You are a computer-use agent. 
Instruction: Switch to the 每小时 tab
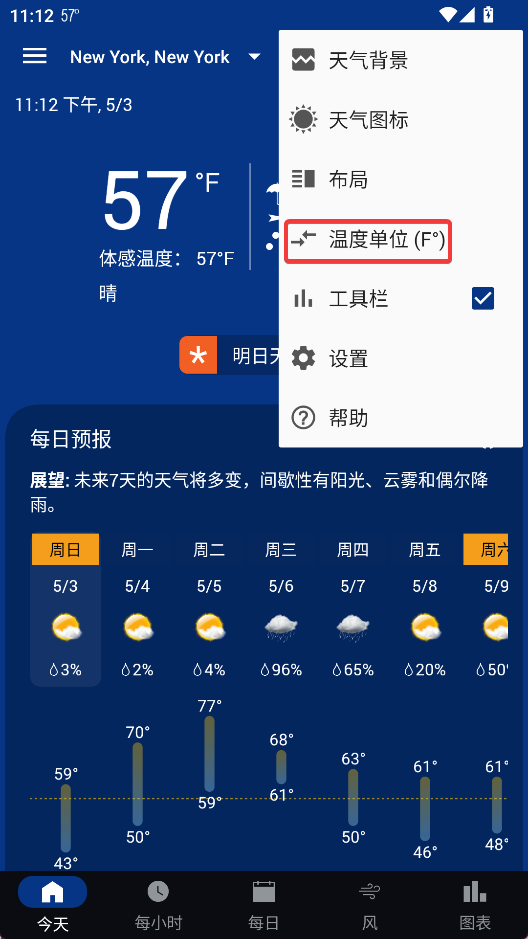[158, 905]
